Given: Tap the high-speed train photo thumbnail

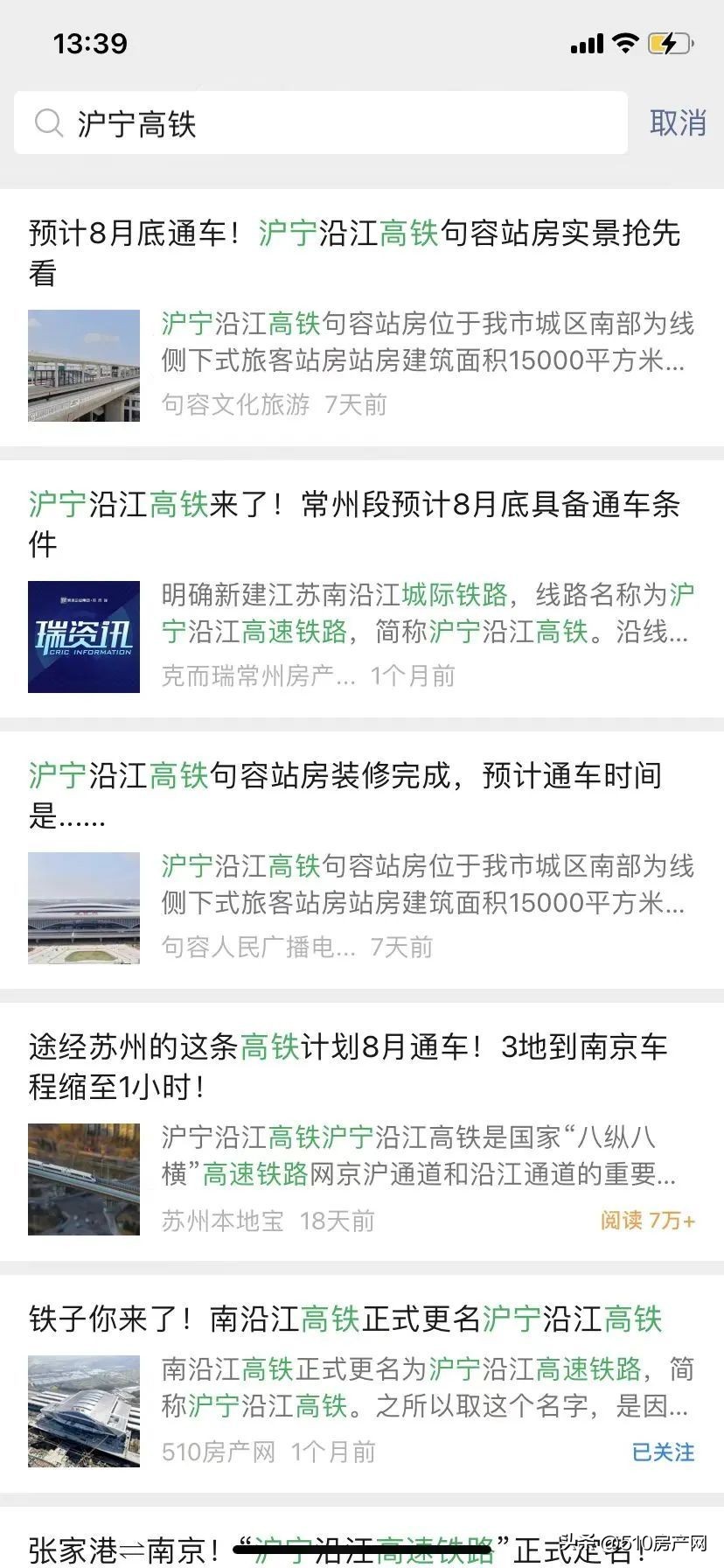Looking at the screenshot, I should [84, 1179].
